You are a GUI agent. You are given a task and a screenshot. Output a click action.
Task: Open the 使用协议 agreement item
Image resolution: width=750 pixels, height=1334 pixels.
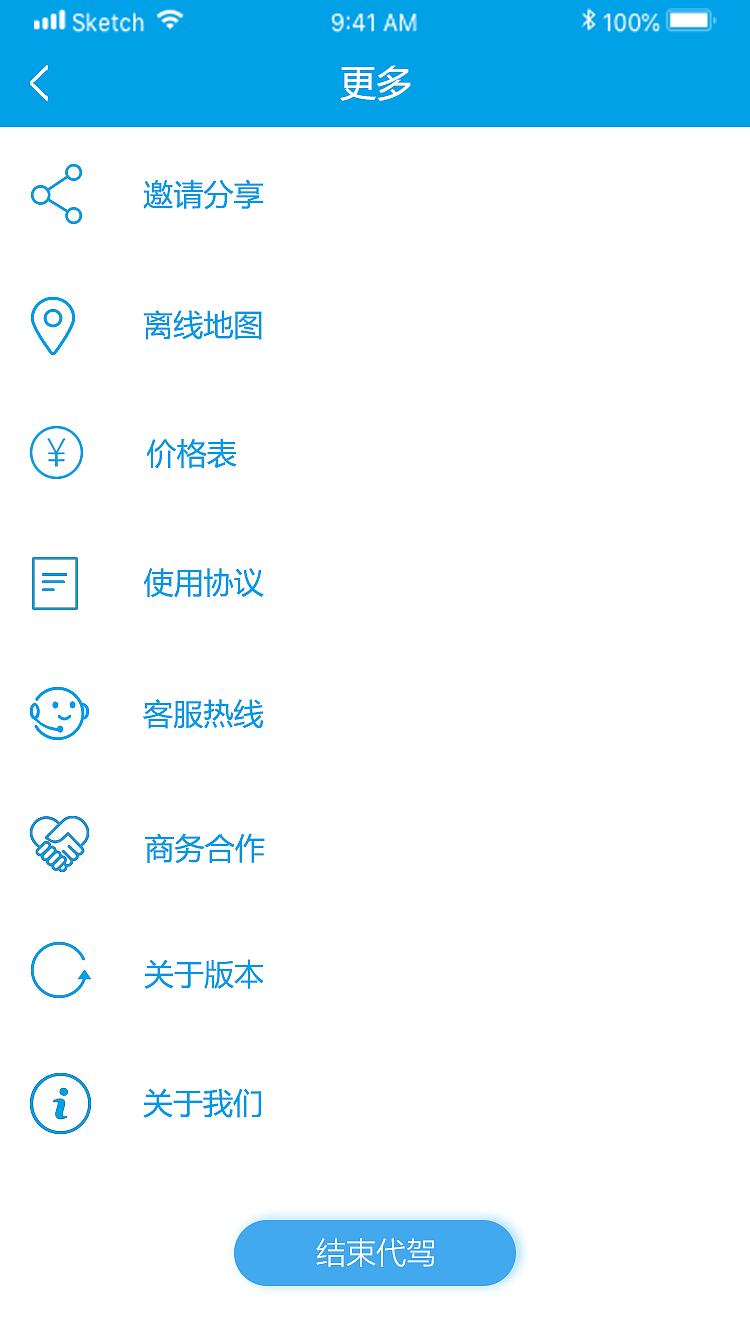point(204,585)
